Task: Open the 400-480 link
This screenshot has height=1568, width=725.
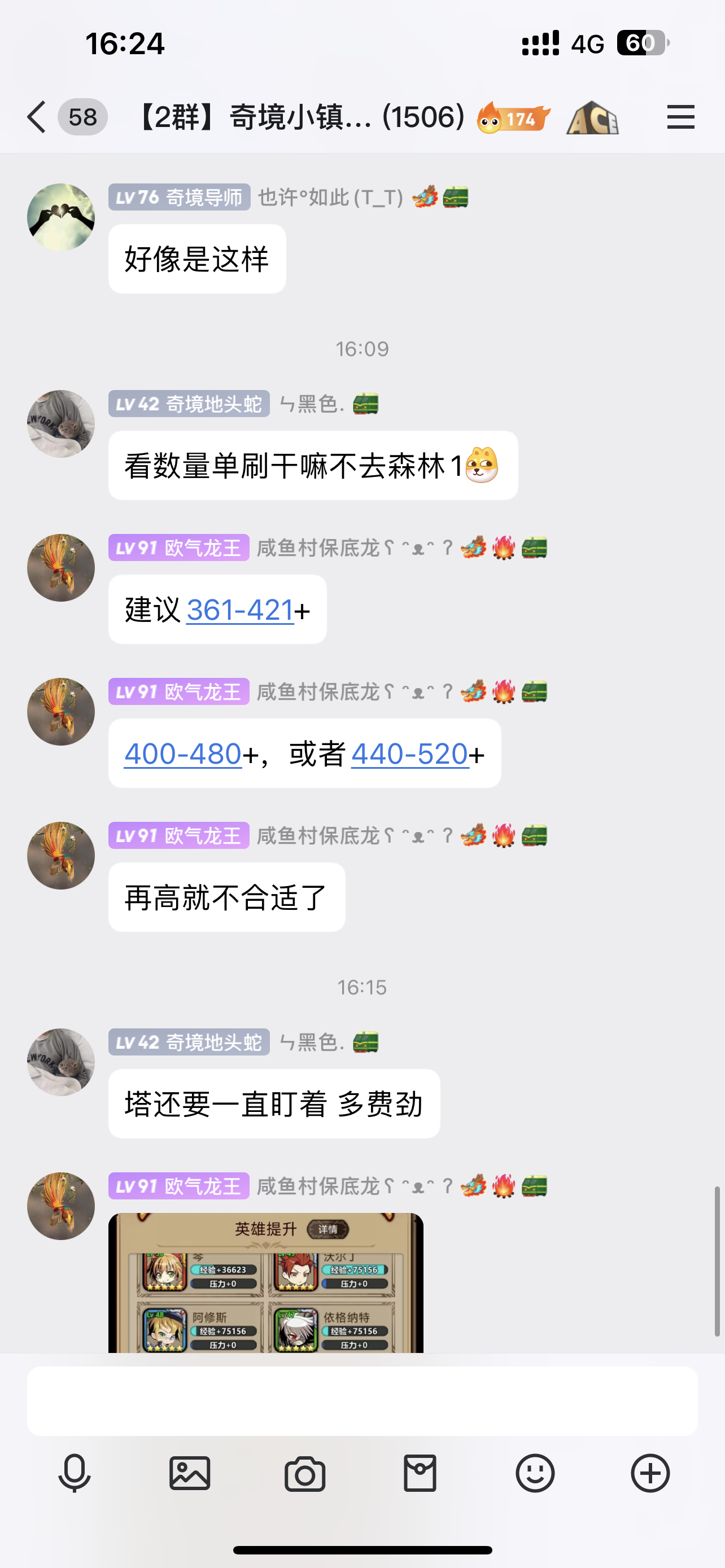Action: [x=181, y=754]
